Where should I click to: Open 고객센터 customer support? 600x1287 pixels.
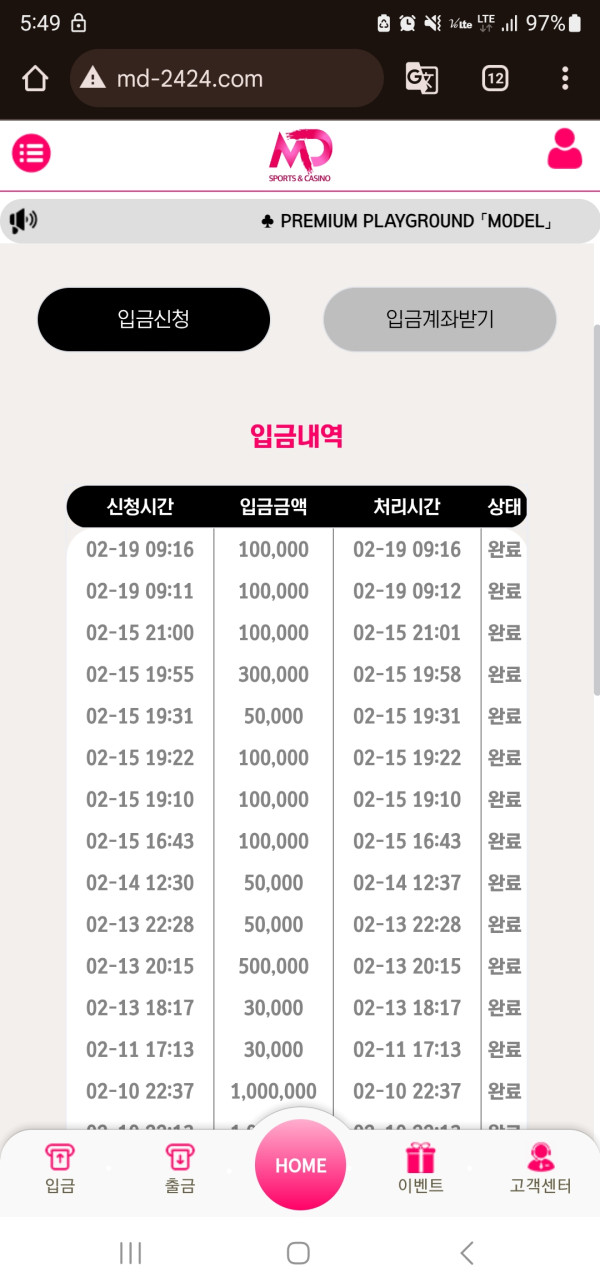click(x=540, y=1170)
